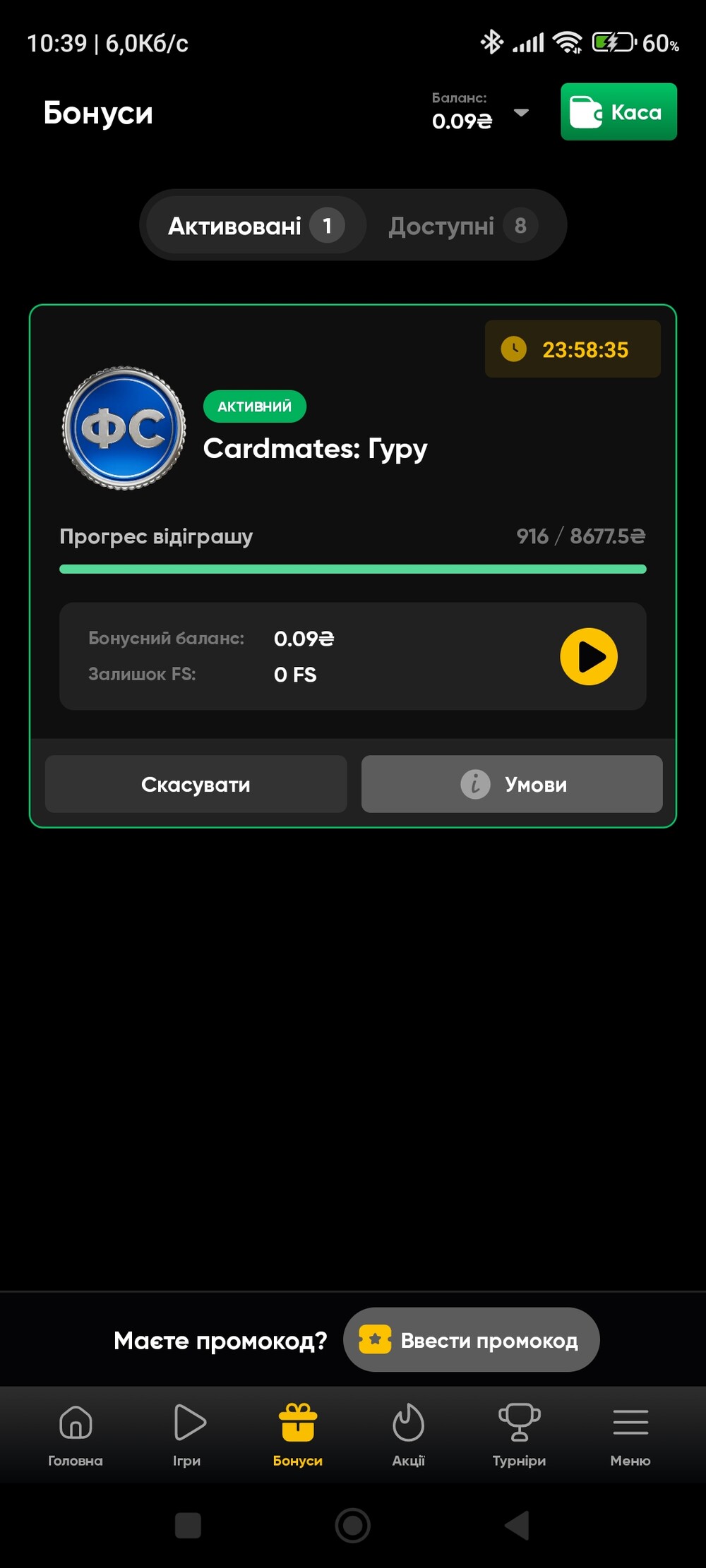
Task: Tap the yellow play button on bonus card
Action: [x=588, y=656]
